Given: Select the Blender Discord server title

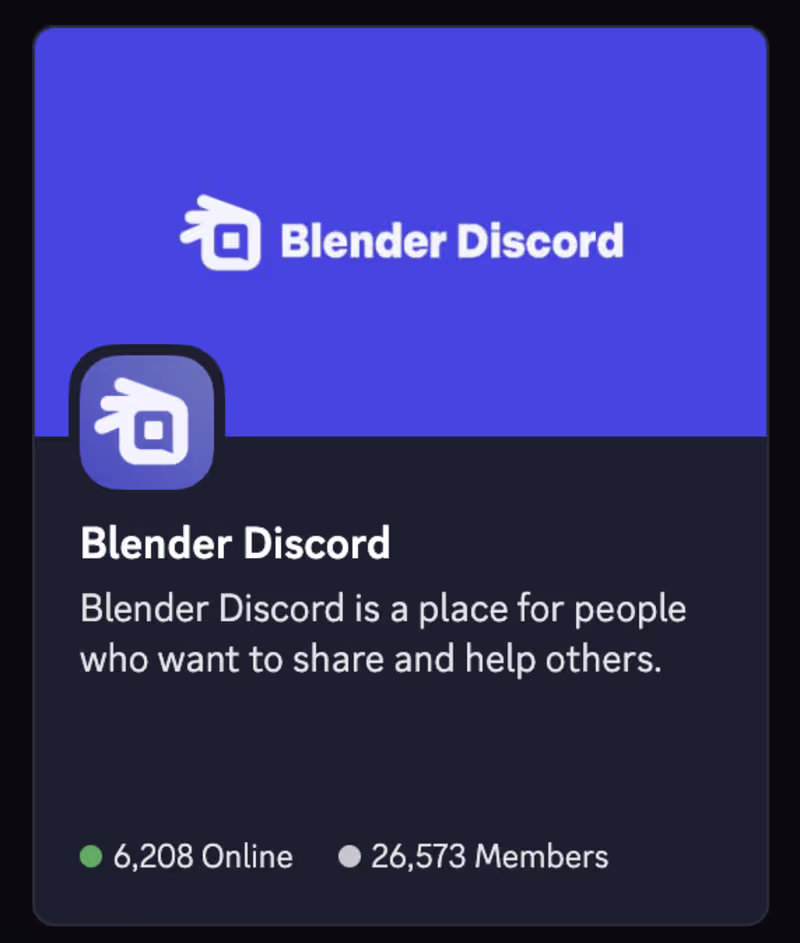Looking at the screenshot, I should tap(235, 543).
